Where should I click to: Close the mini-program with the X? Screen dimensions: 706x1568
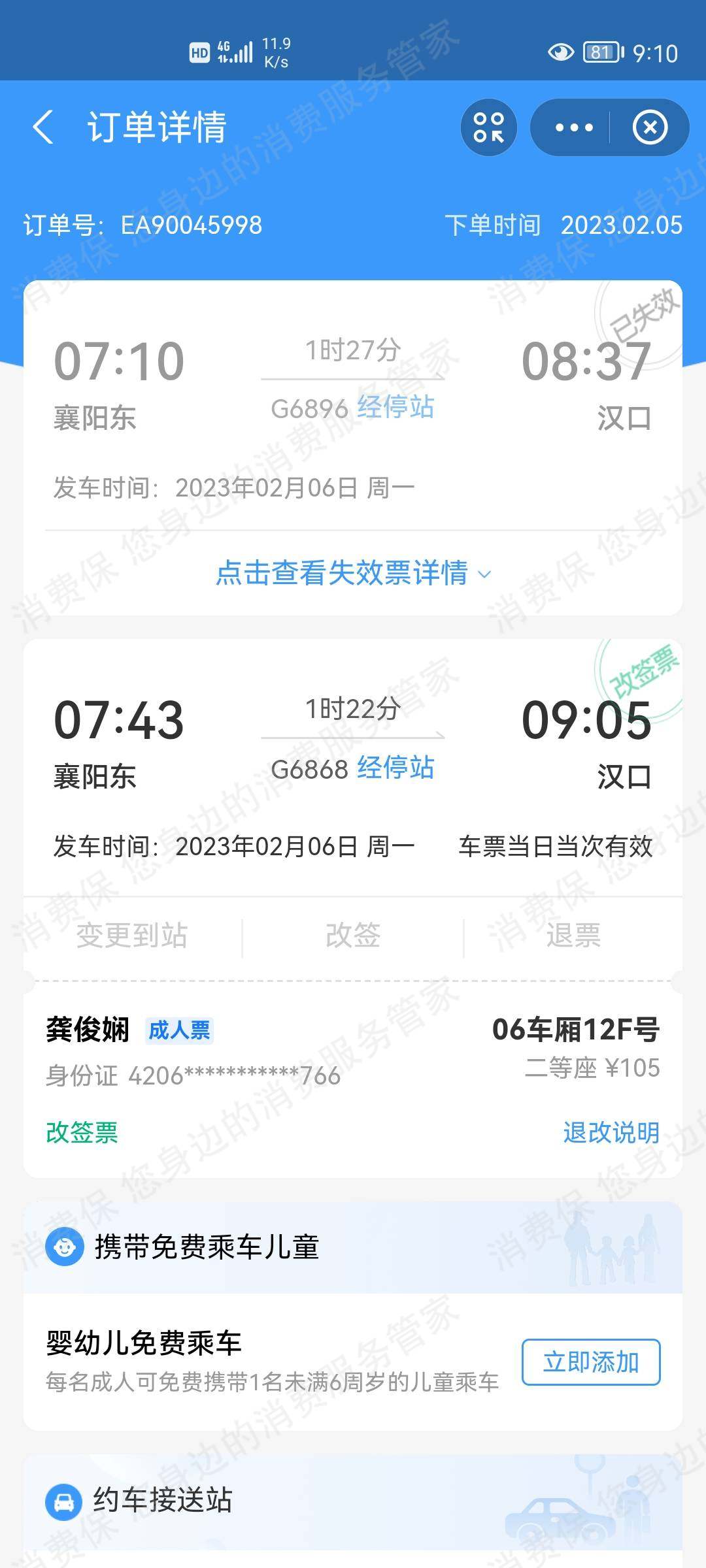(650, 127)
